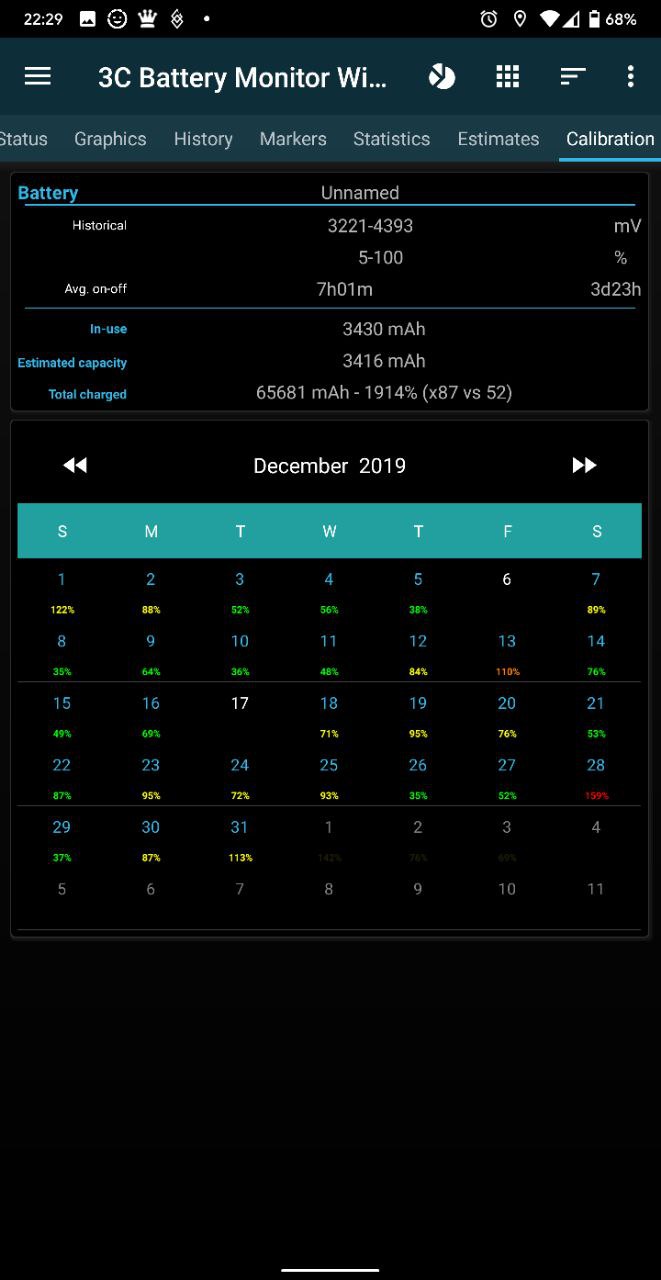Select December 19 showing 95%

418,716
